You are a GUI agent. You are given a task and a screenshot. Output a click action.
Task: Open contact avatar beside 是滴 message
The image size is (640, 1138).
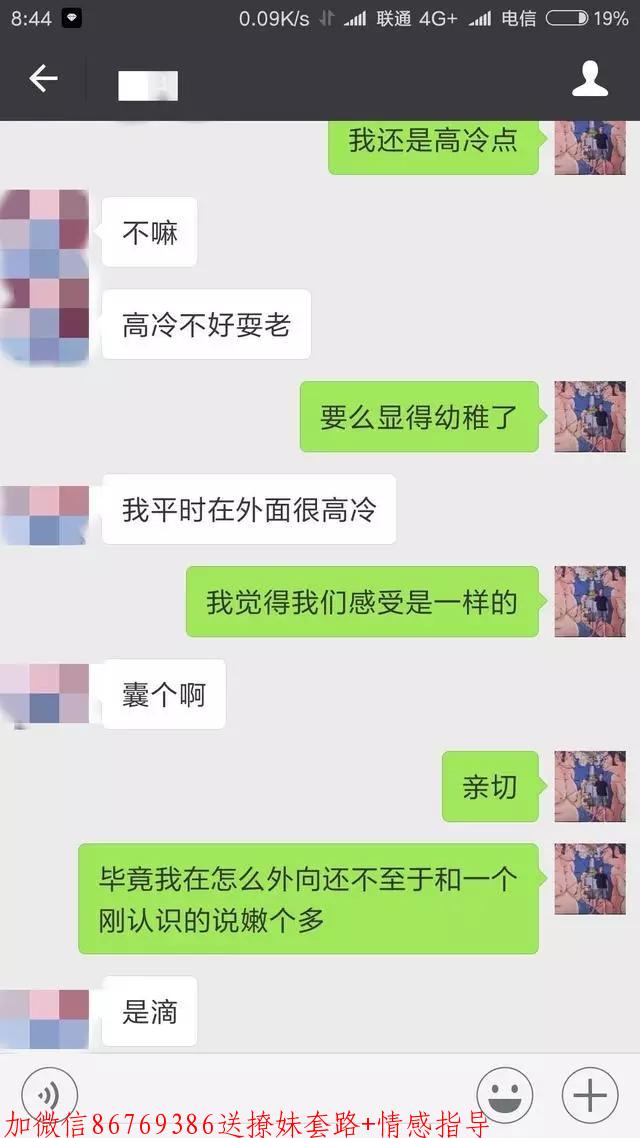tap(45, 1016)
